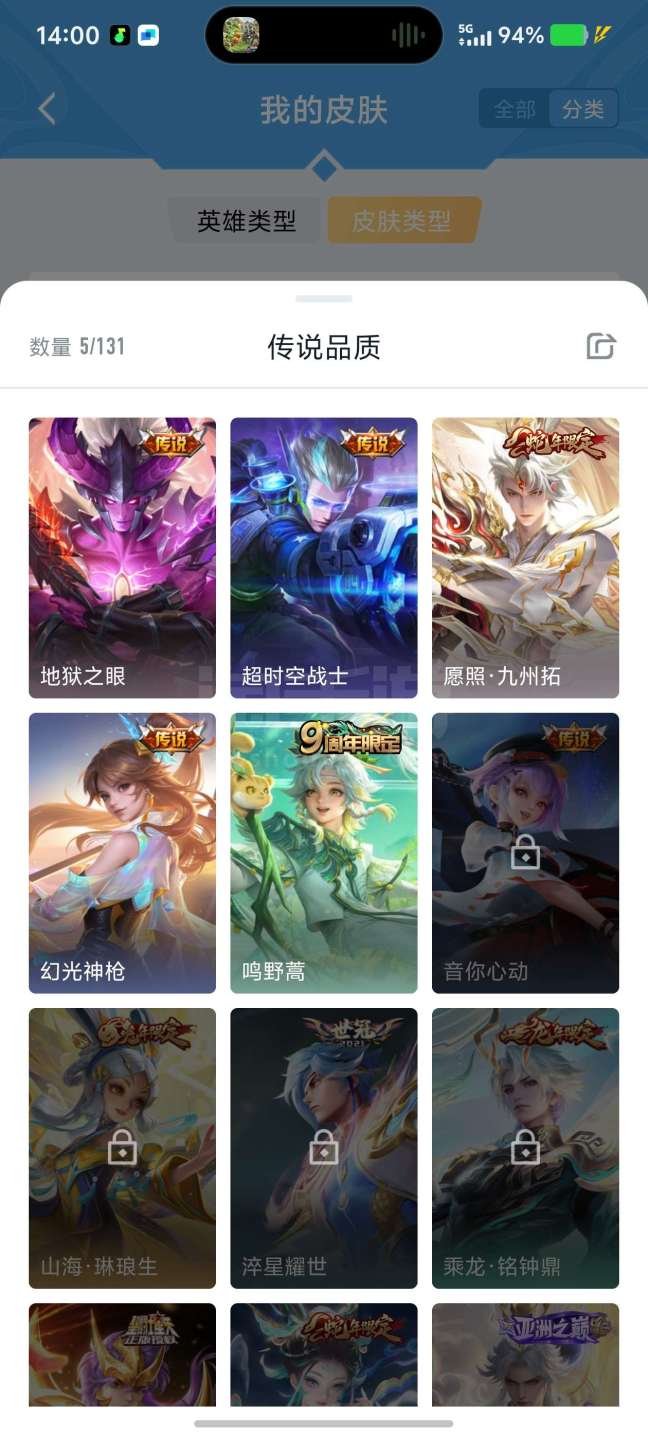The height and width of the screenshot is (1440, 648).
Task: Tap the sheet's drag handle bar
Action: coord(324,298)
